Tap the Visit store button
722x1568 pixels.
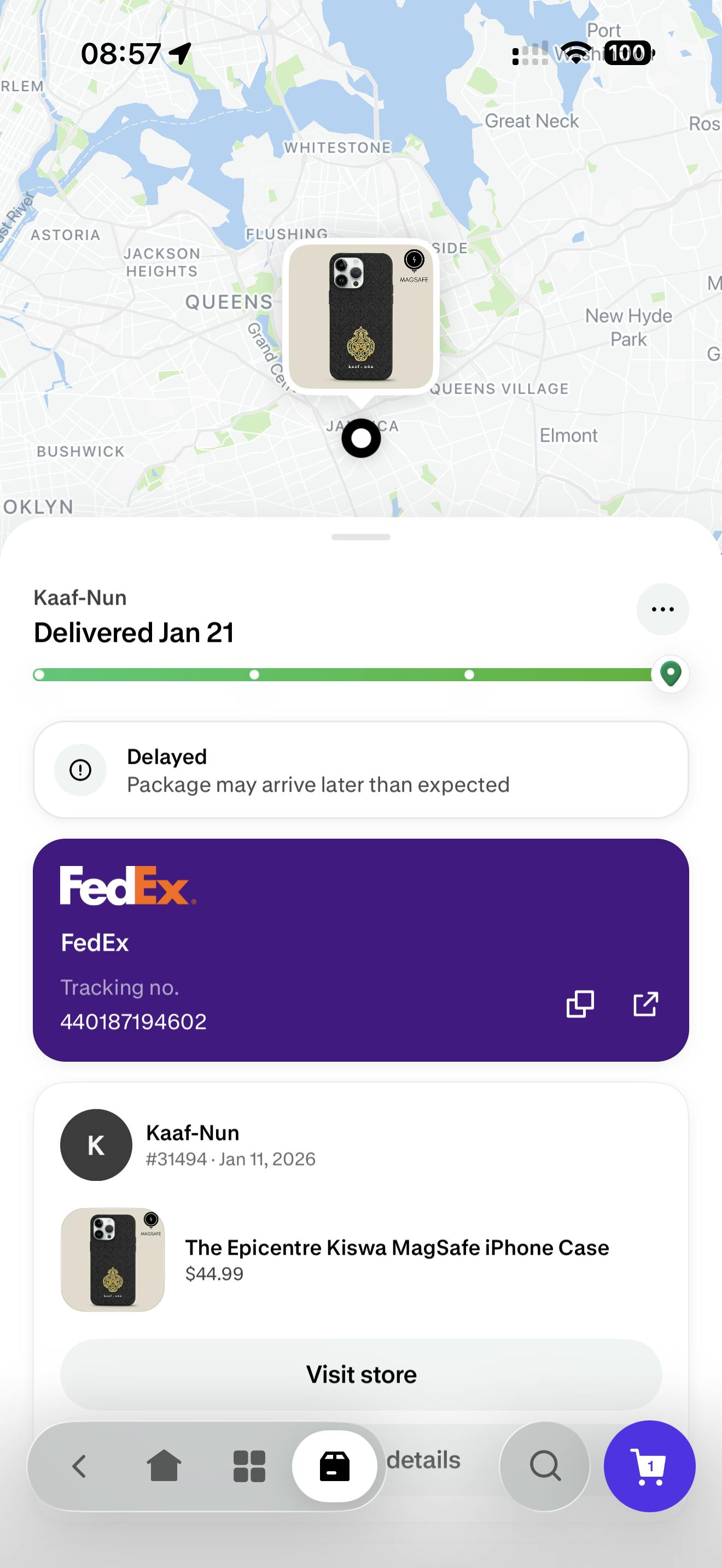coord(361,1374)
